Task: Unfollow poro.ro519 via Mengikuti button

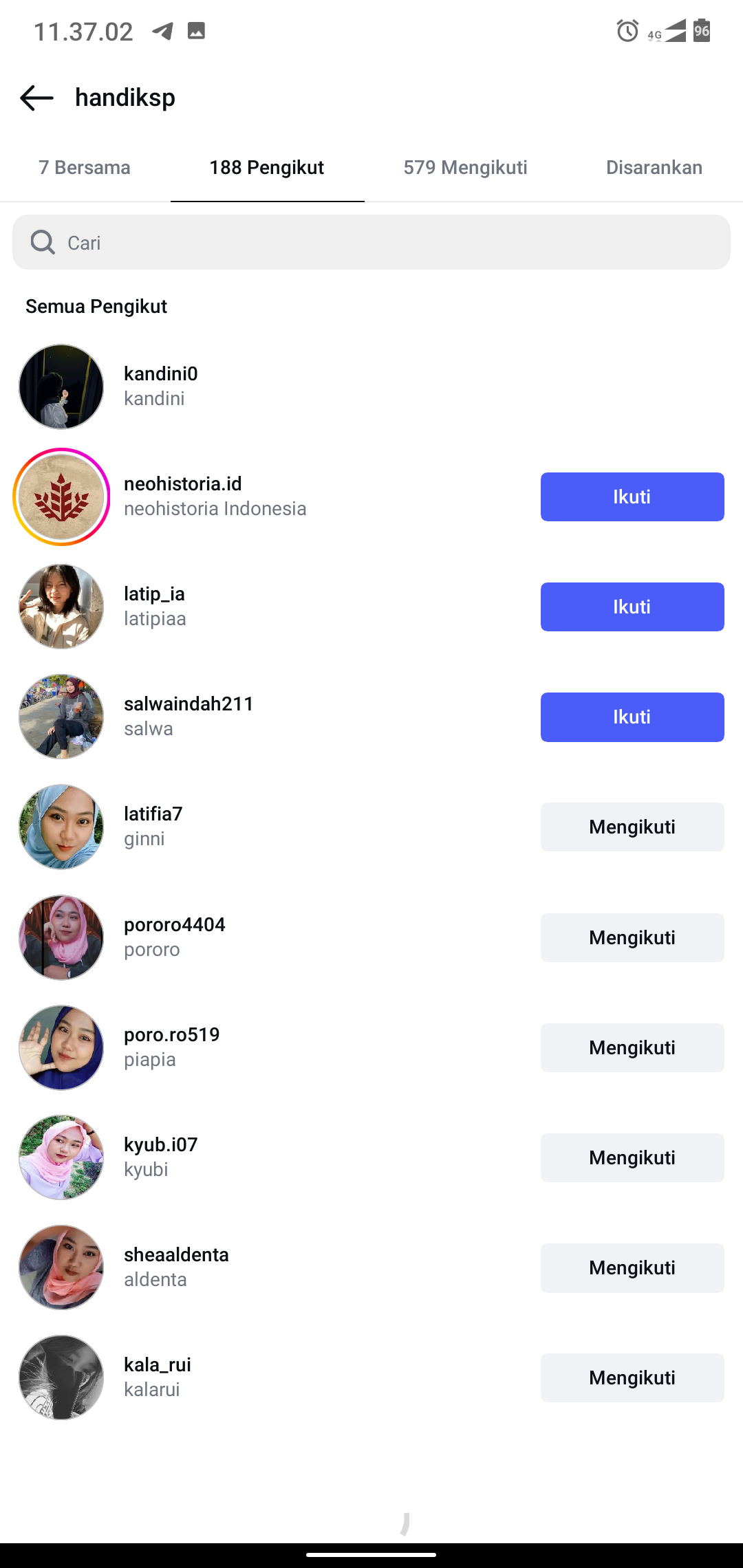Action: [x=632, y=1047]
